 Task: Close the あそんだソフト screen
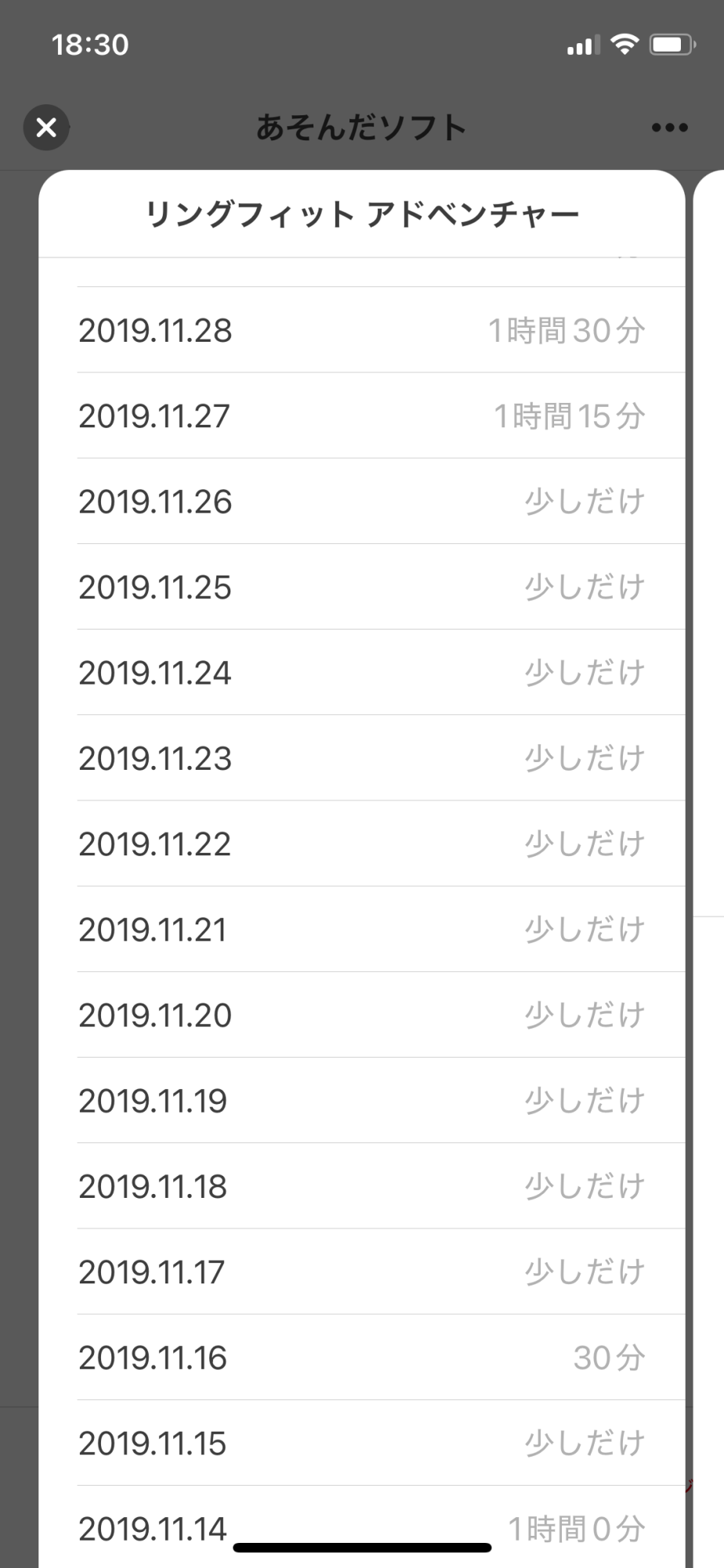tap(47, 127)
